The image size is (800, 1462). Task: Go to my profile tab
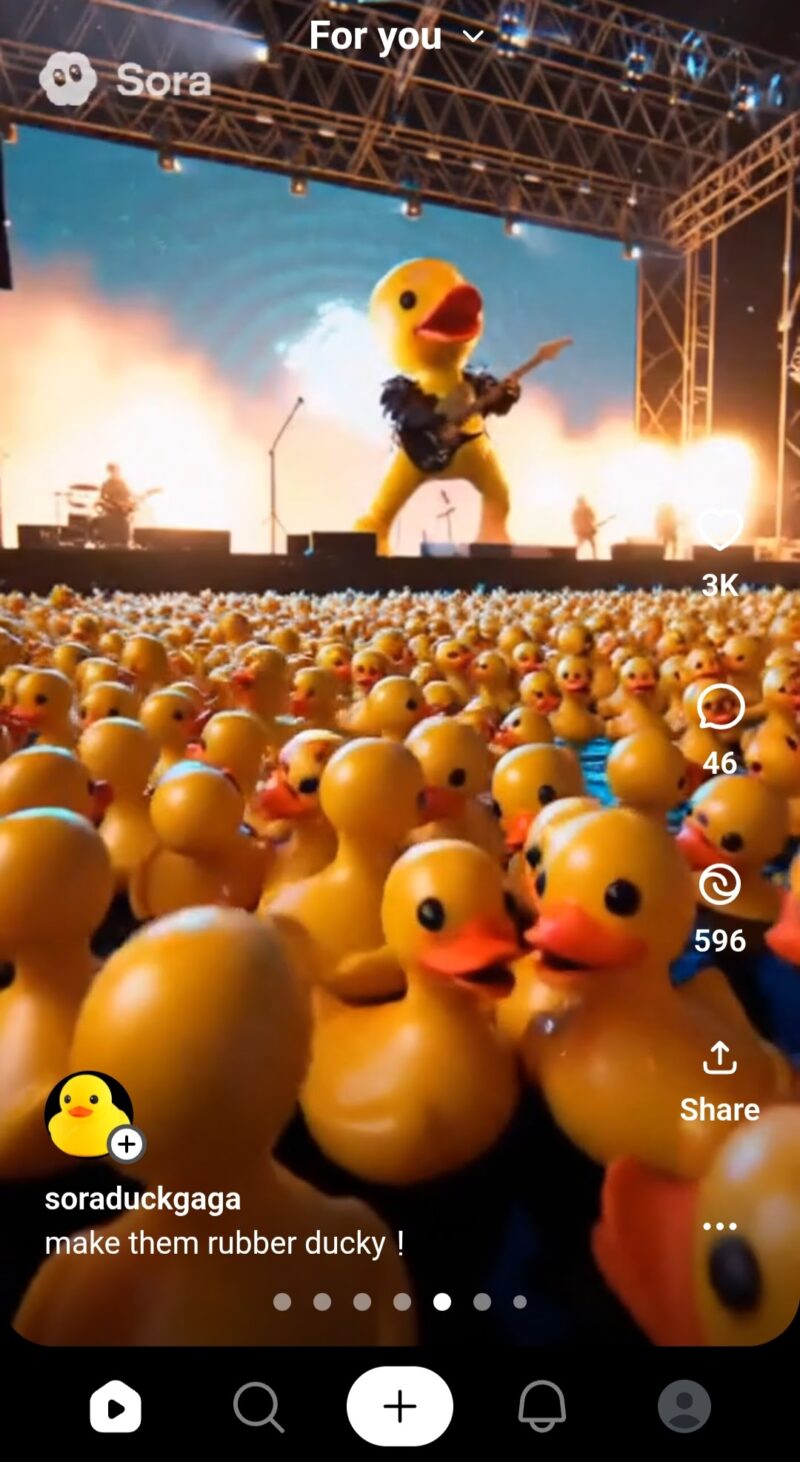pos(684,1407)
